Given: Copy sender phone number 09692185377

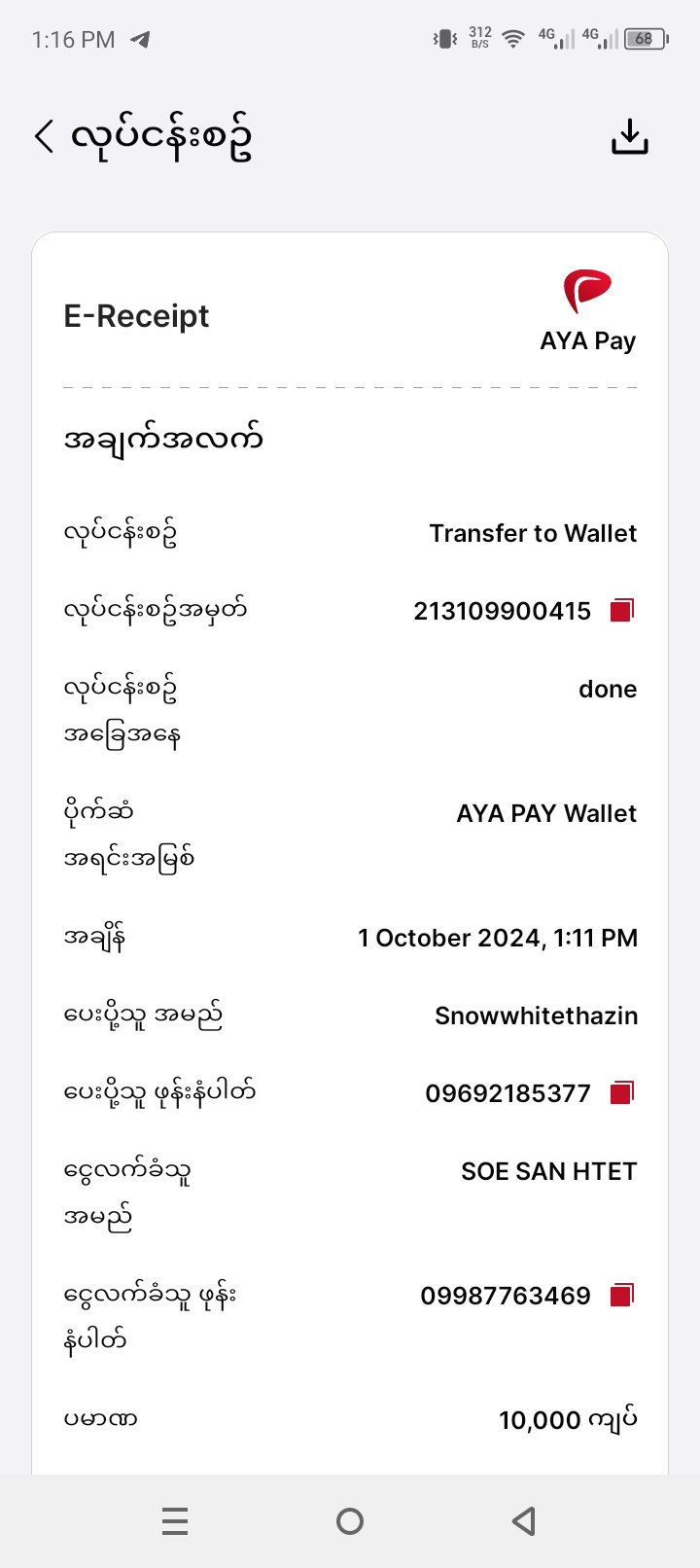Looking at the screenshot, I should pyautogui.click(x=621, y=1093).
